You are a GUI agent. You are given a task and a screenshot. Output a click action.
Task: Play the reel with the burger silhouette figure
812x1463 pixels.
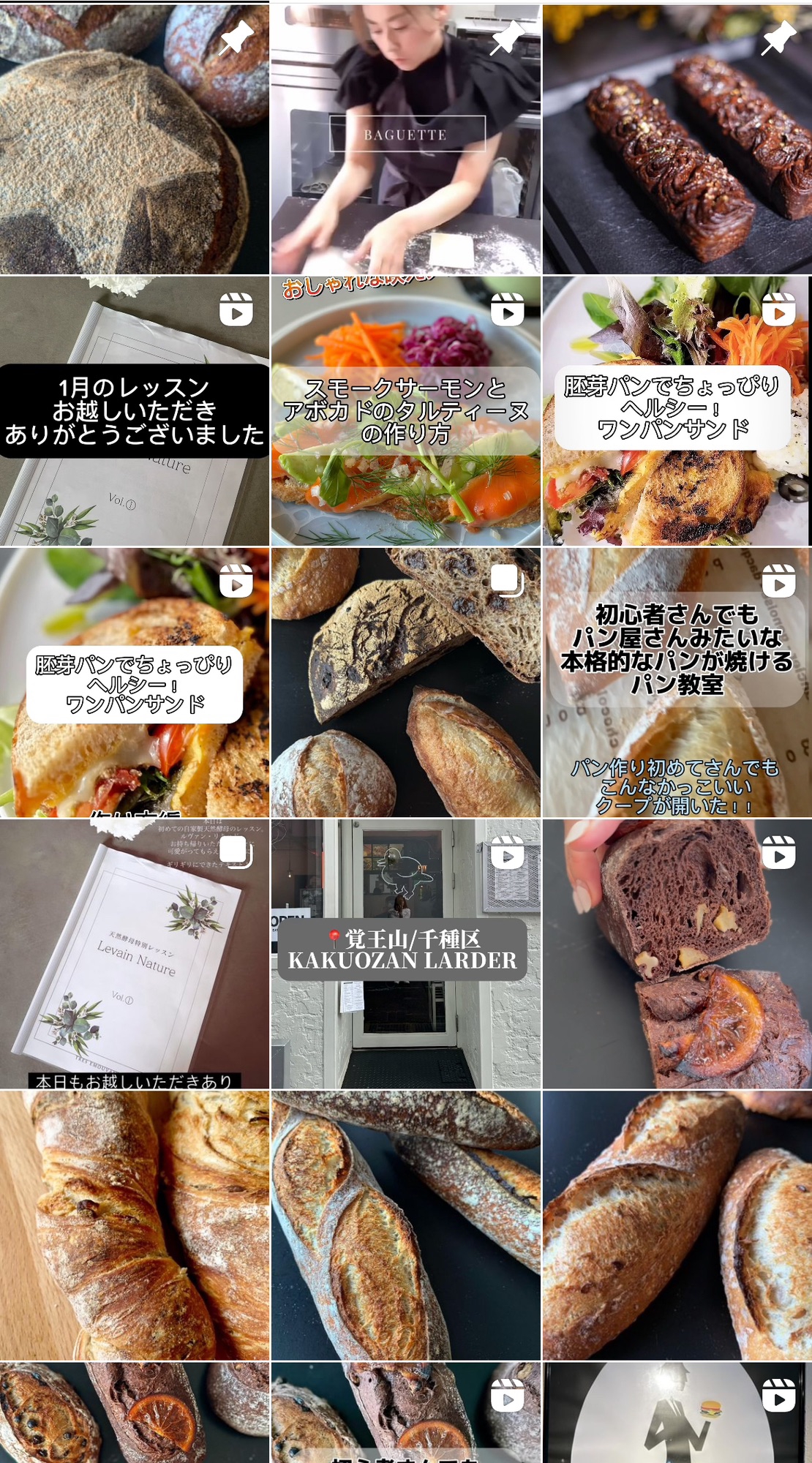pyautogui.click(x=677, y=1413)
